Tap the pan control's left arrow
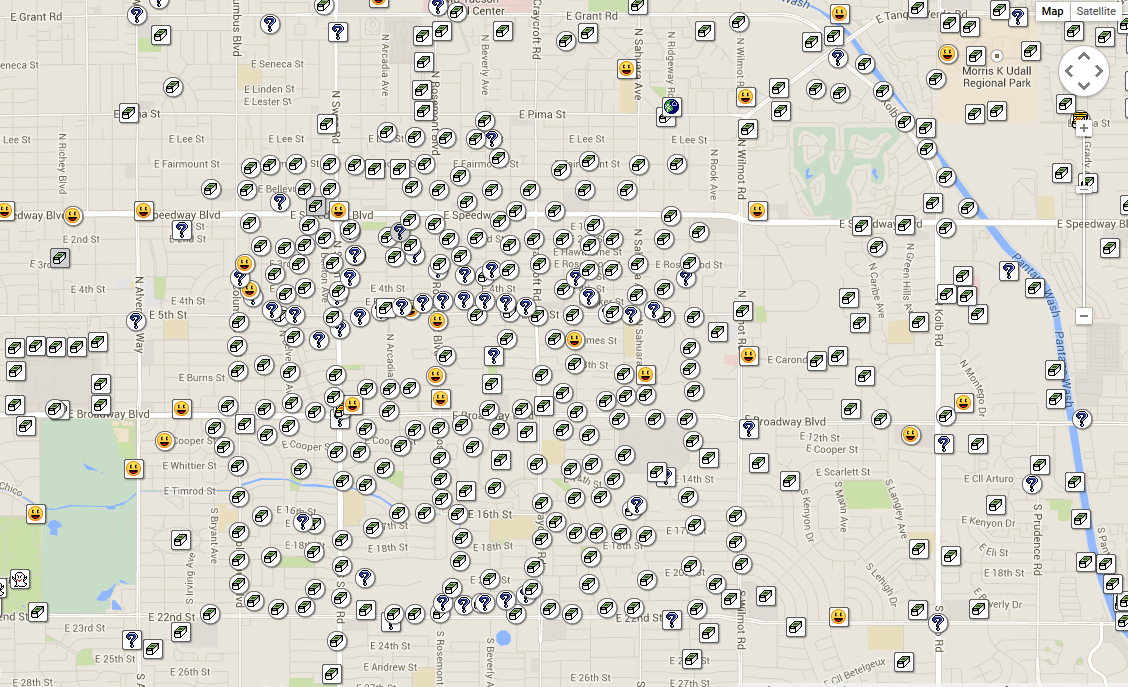1128x687 pixels. click(x=1068, y=71)
